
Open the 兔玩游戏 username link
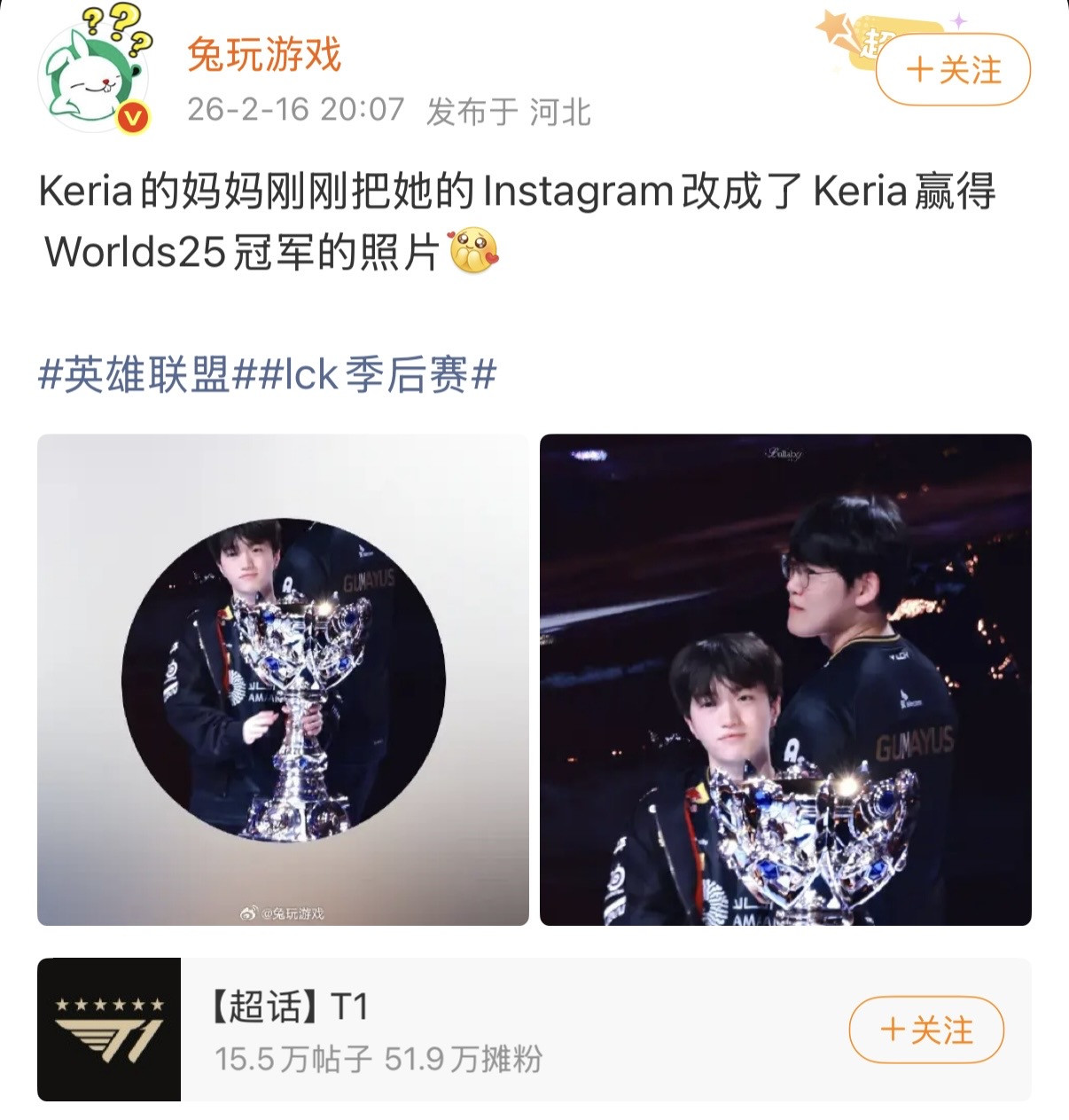264,55
